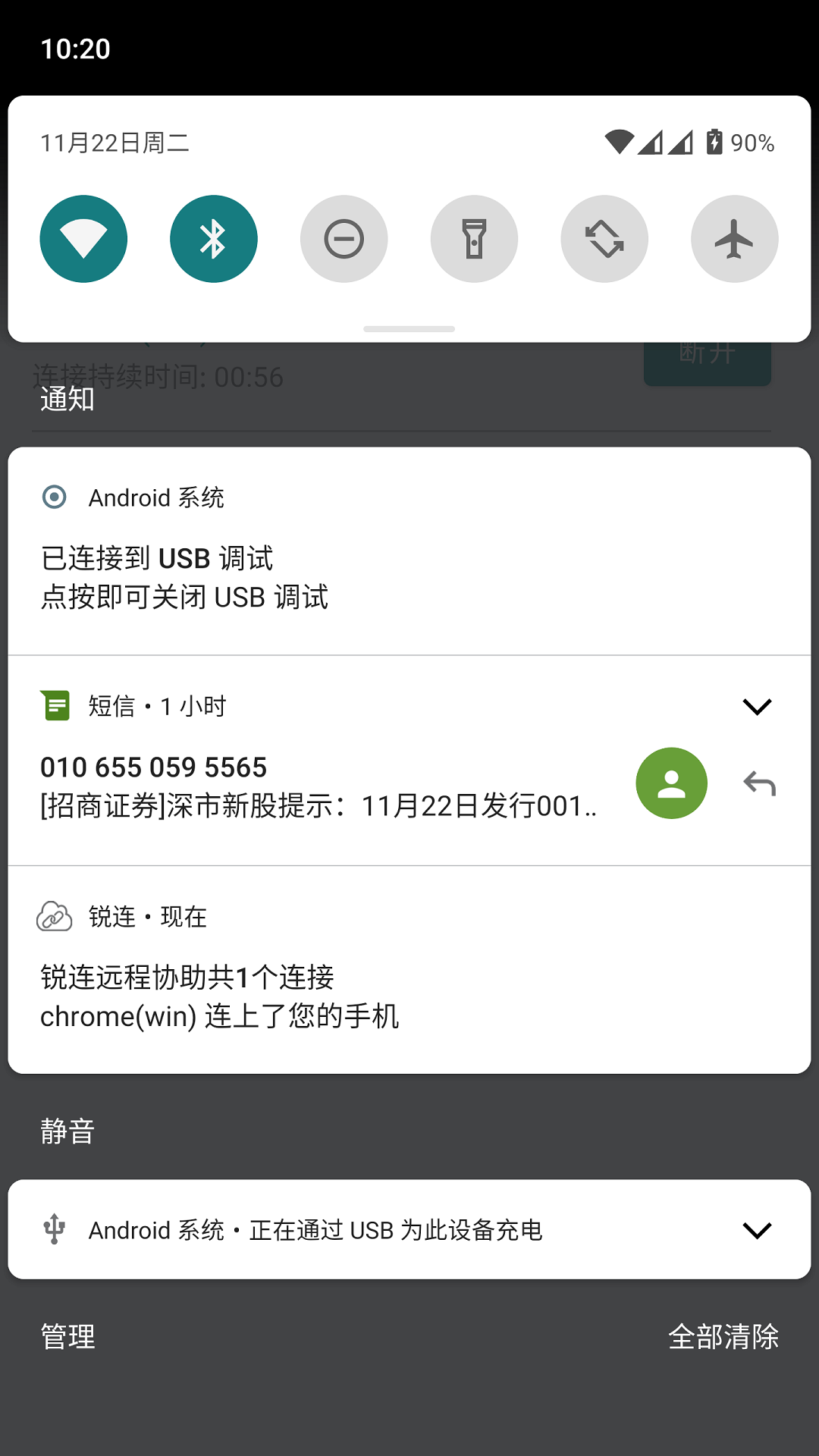The width and height of the screenshot is (819, 1456).
Task: Tap the Android 系统 notification icon
Action: 54,498
